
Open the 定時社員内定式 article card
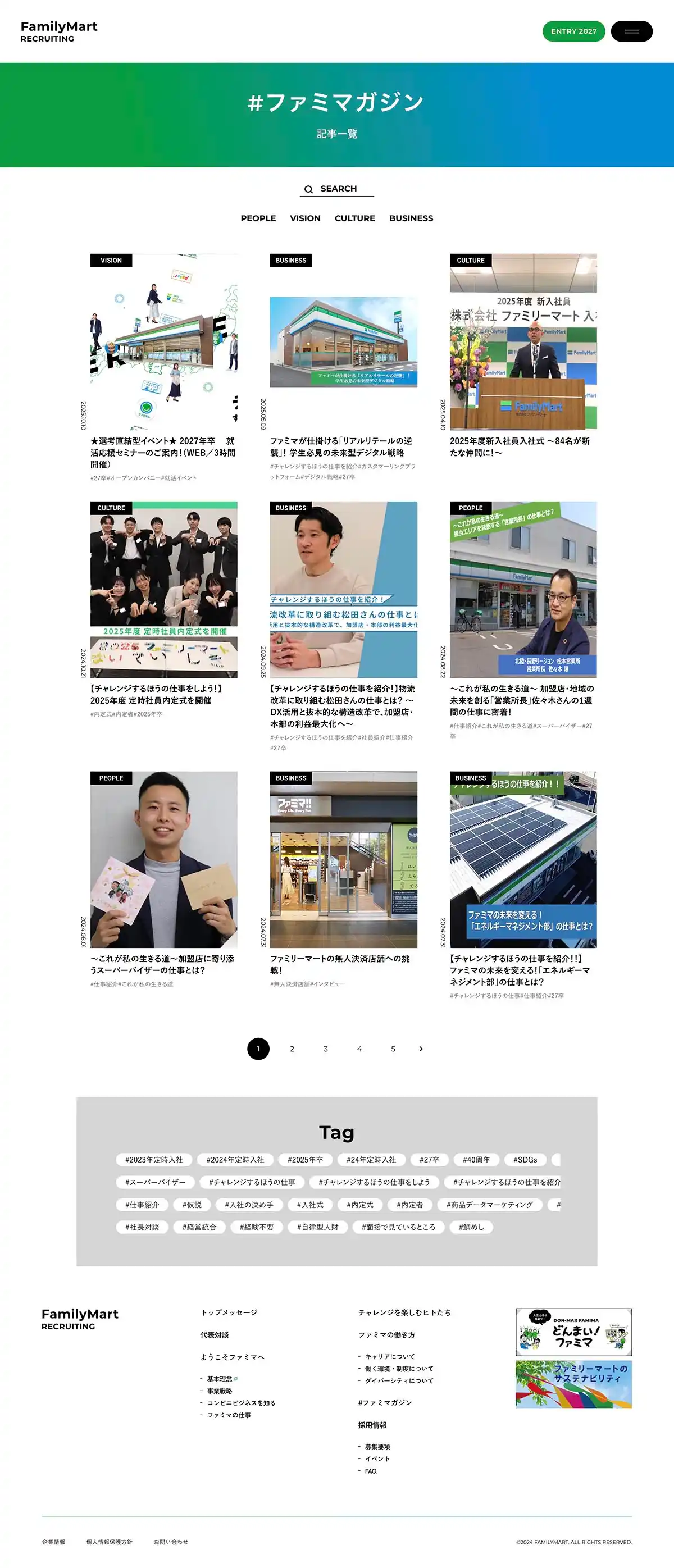coord(164,589)
